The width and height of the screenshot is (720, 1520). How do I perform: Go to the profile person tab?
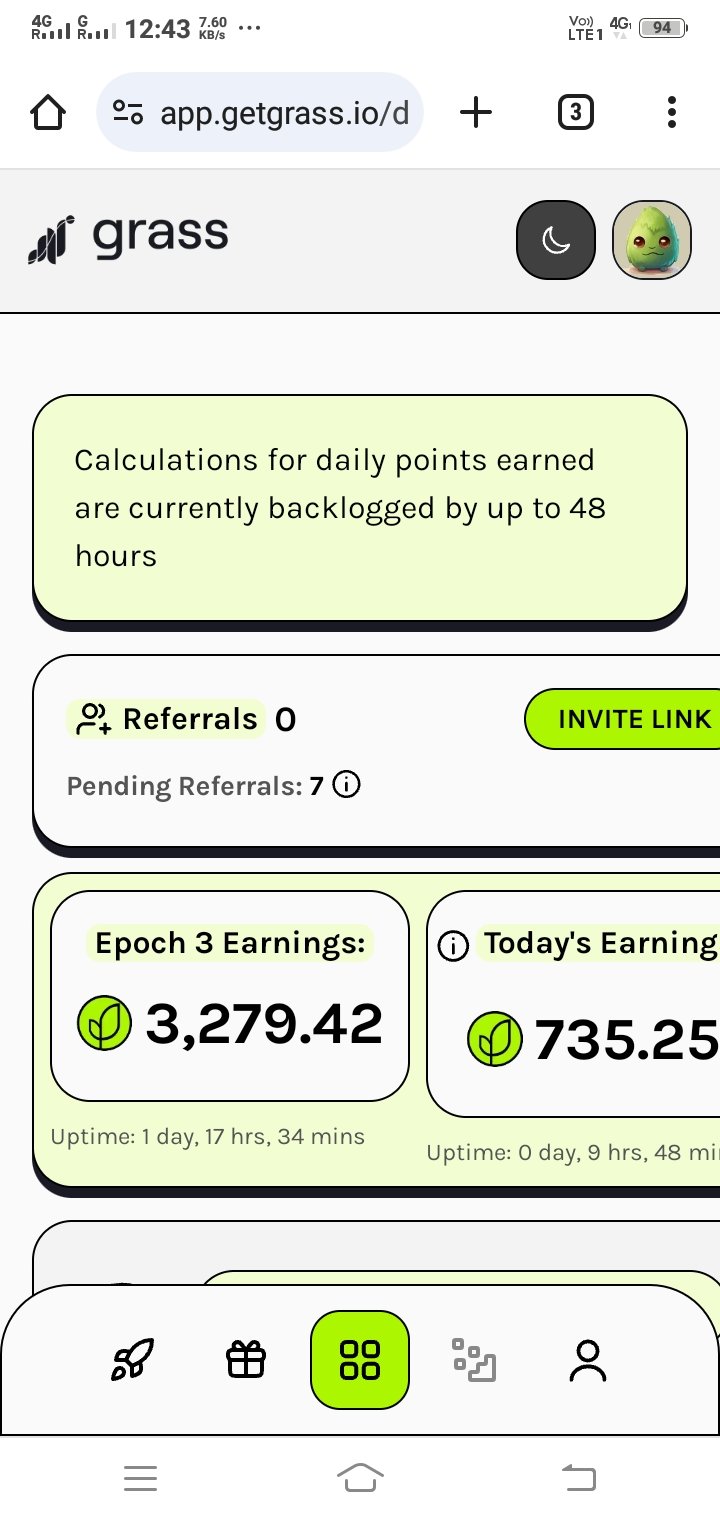(588, 1360)
